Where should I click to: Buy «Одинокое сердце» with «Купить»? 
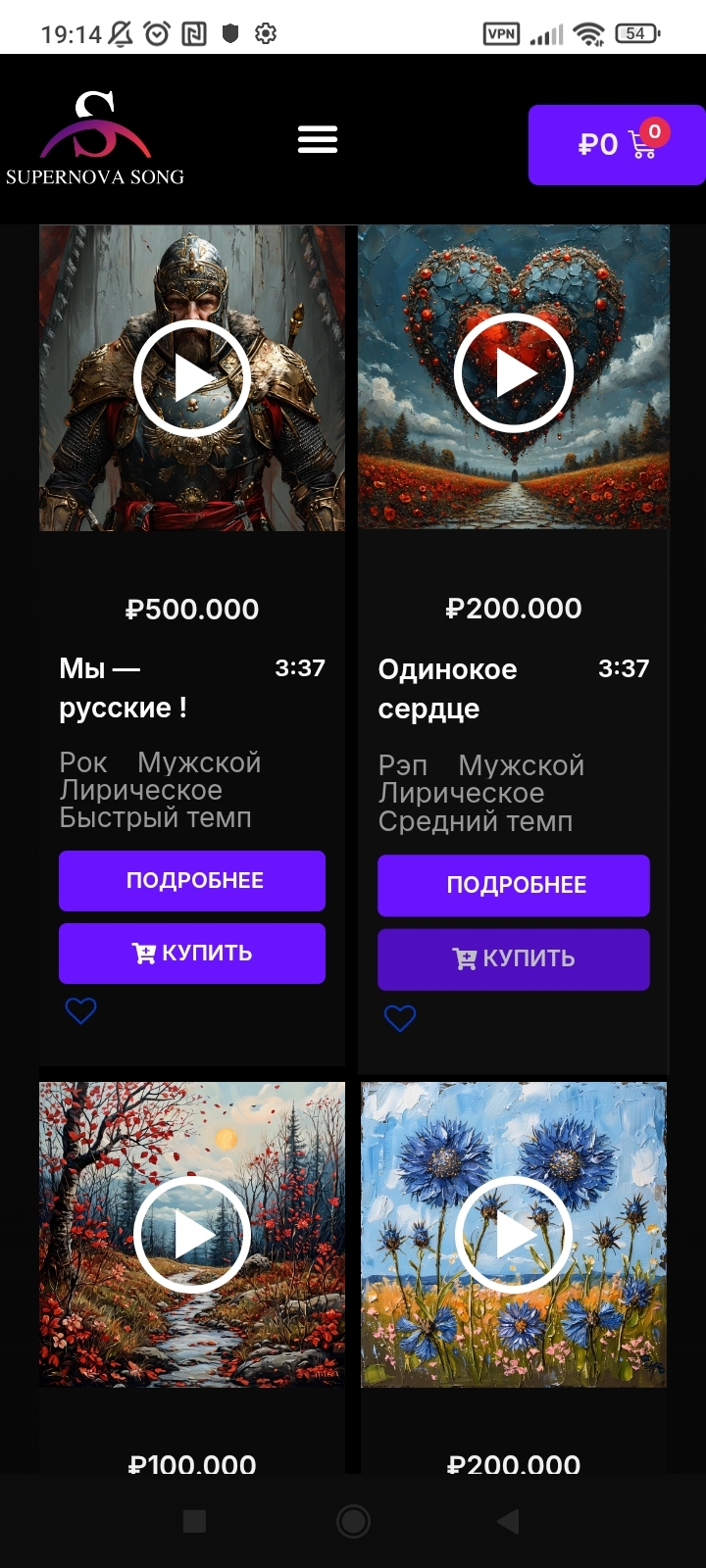[x=514, y=958]
